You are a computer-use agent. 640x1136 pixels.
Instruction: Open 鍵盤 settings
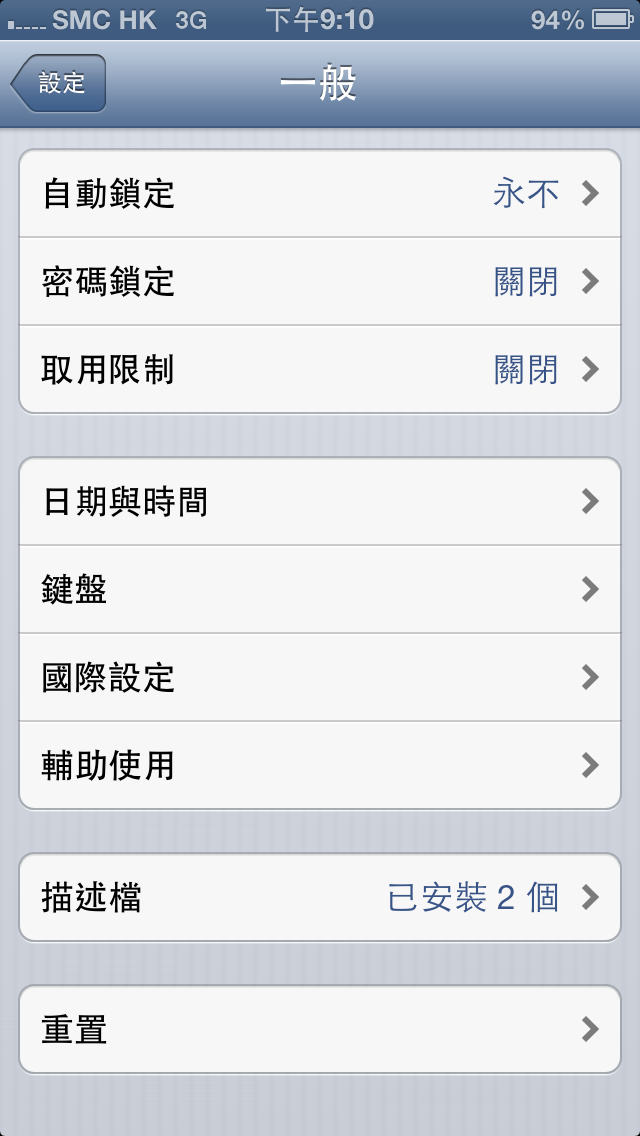[x=320, y=589]
